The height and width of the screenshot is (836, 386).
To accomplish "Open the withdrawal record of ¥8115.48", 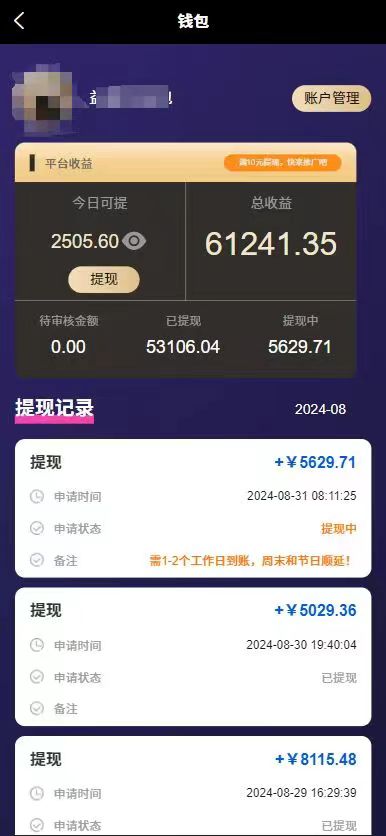I will point(193,786).
